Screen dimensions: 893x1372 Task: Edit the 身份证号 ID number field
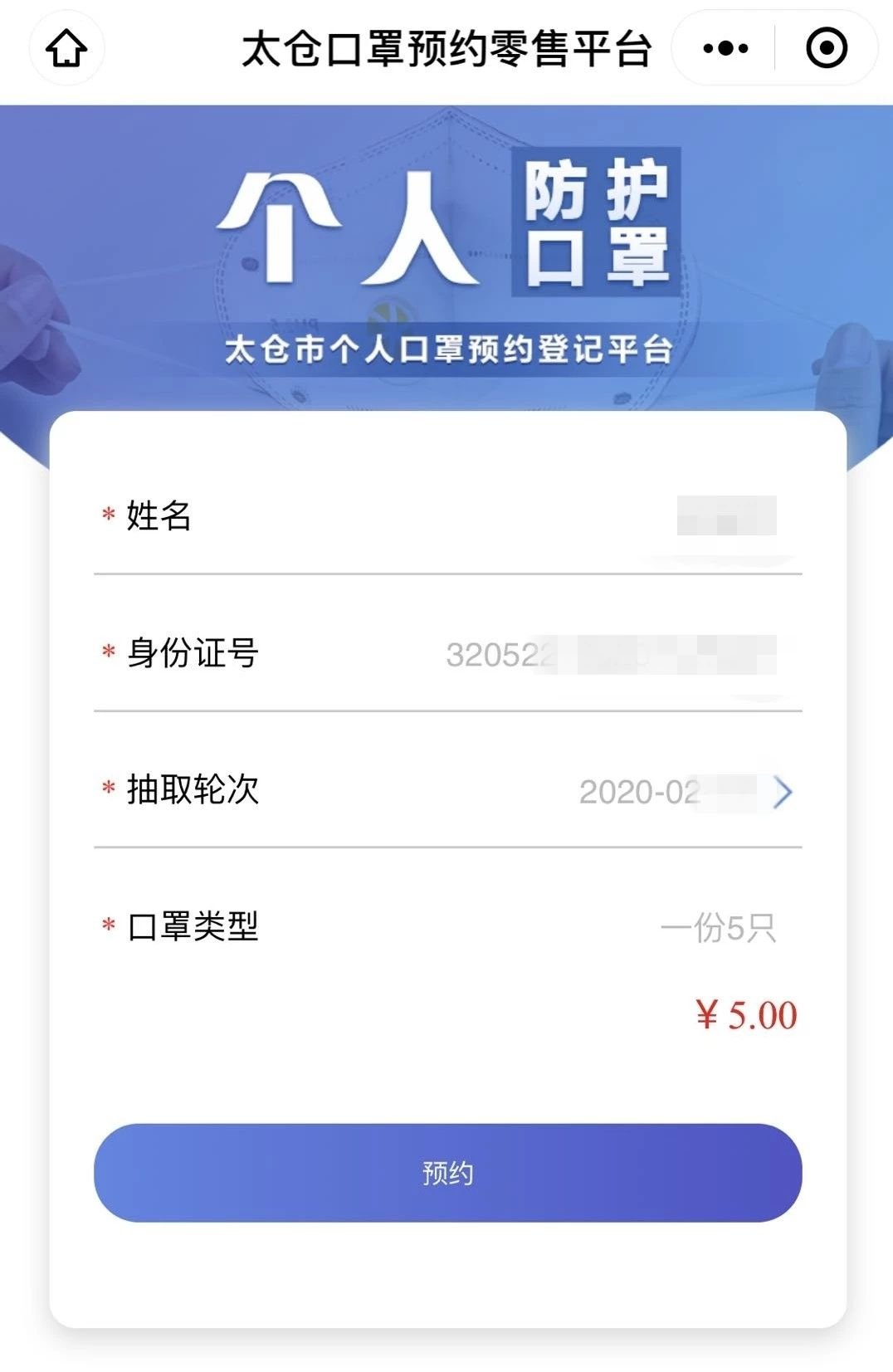tap(610, 654)
